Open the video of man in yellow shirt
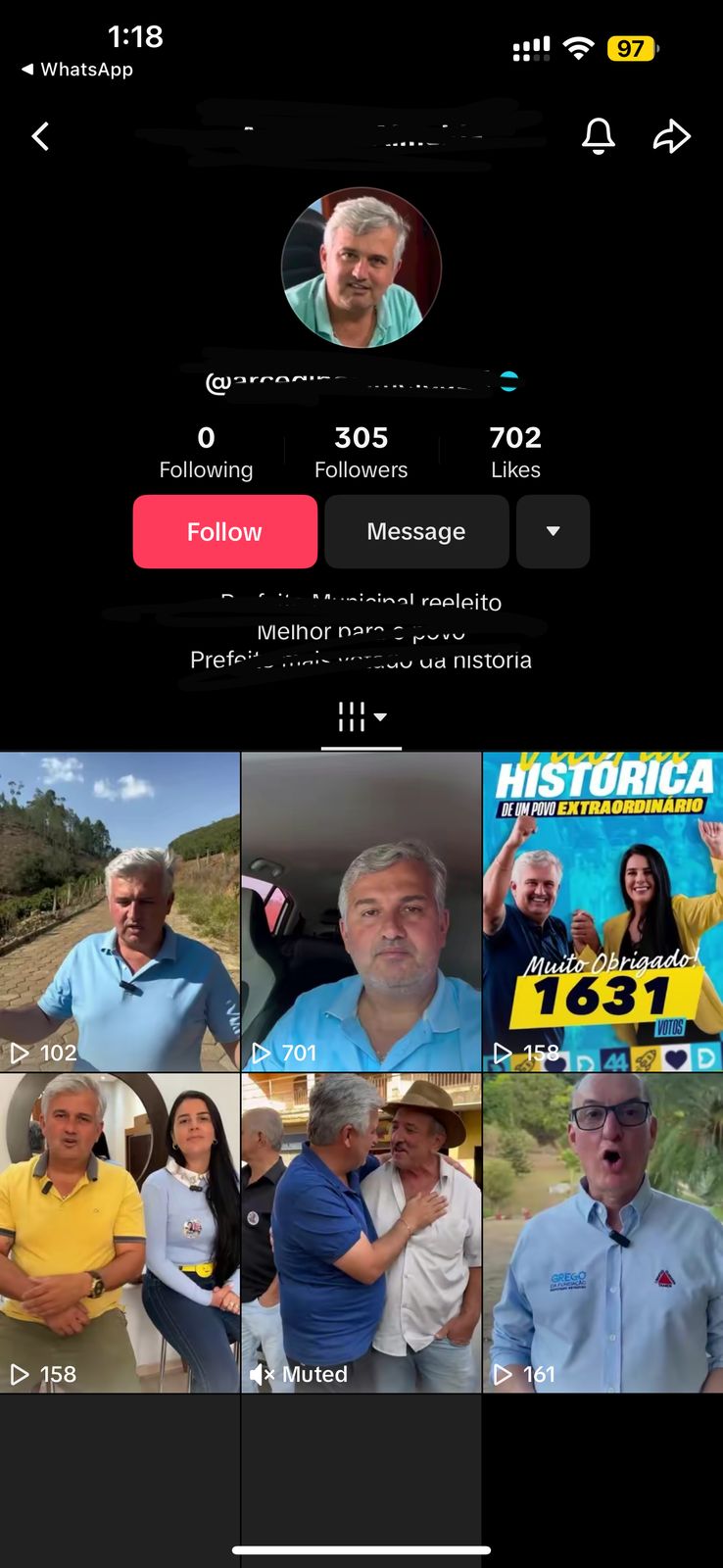Screen dimensions: 723x1568 120,1233
